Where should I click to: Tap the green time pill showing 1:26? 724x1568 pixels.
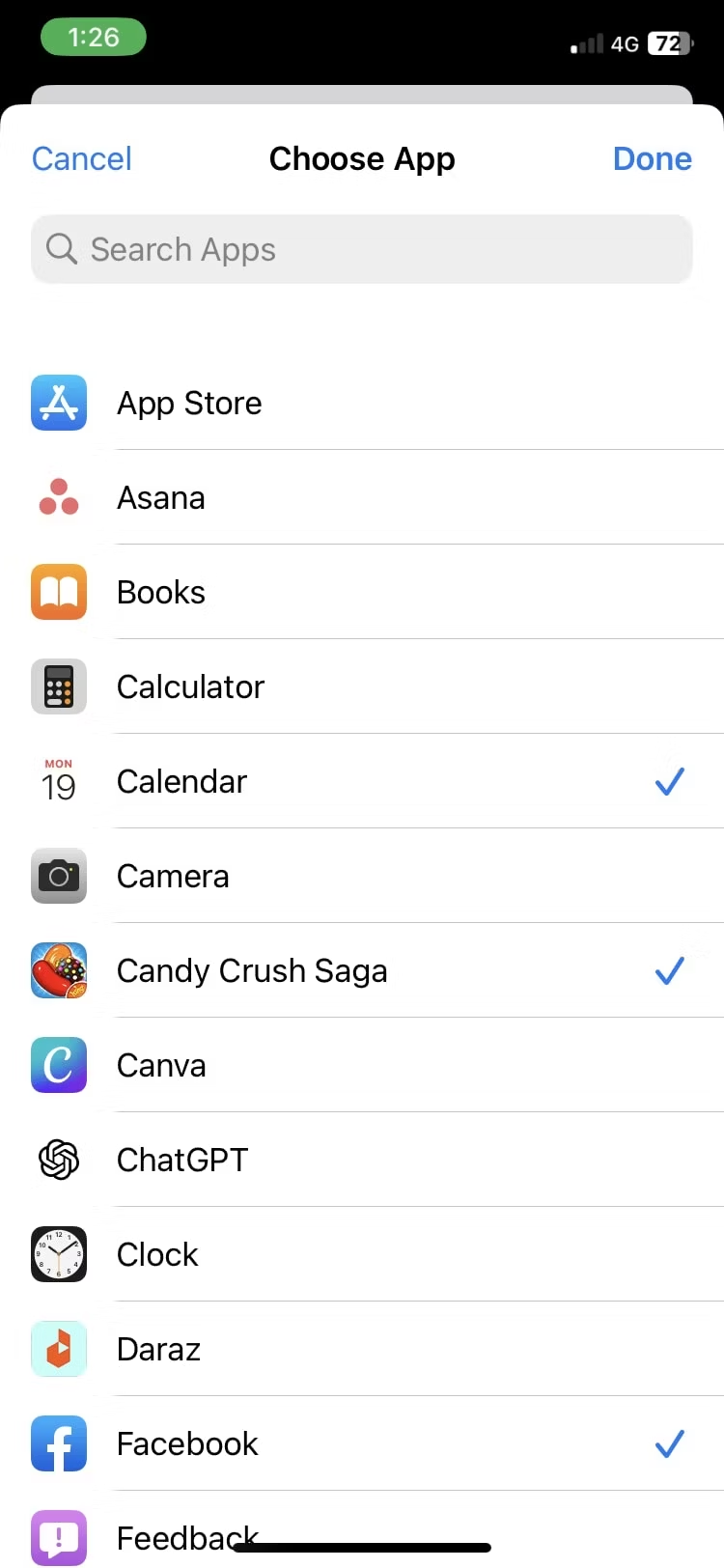[93, 37]
